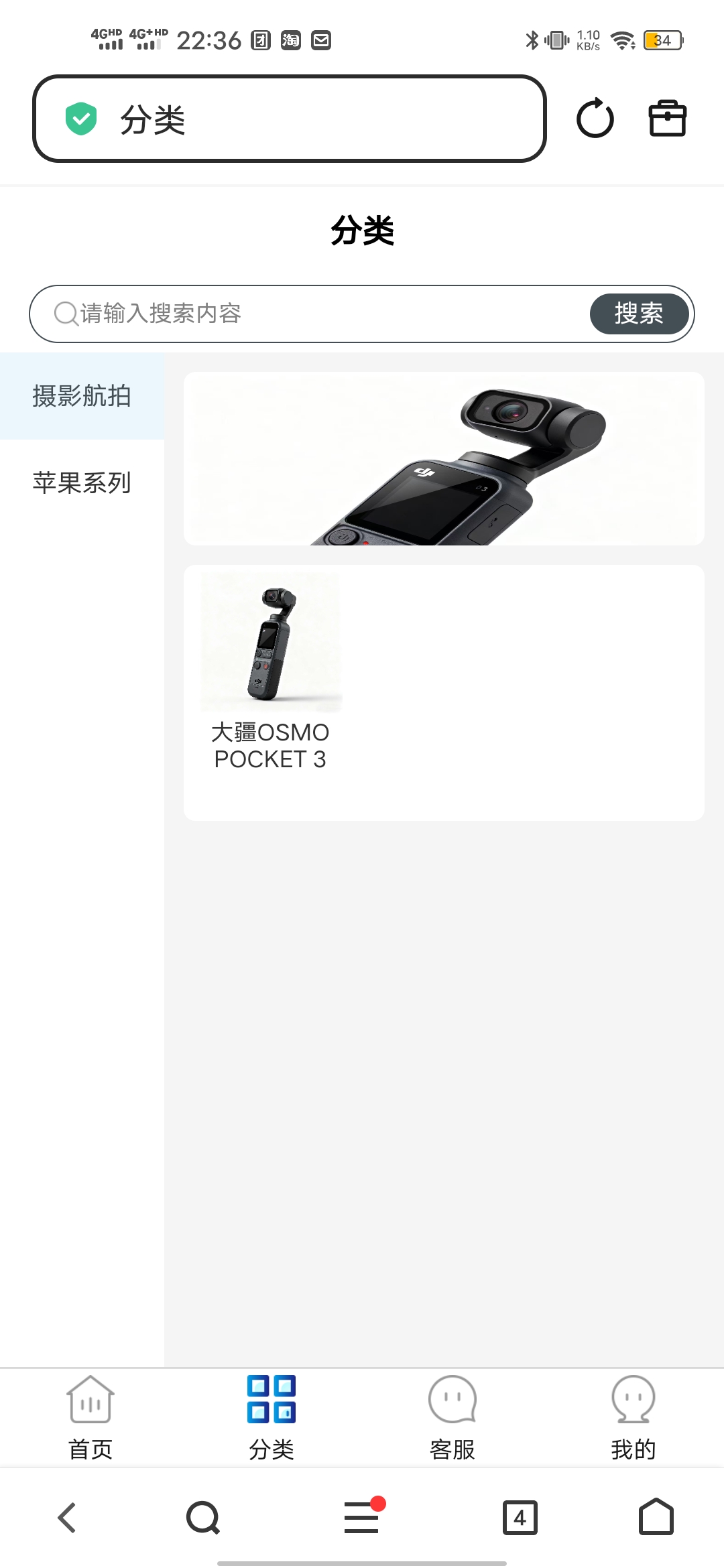Reload the page with the refresh icon
Screen dimensions: 724x1568
click(595, 119)
